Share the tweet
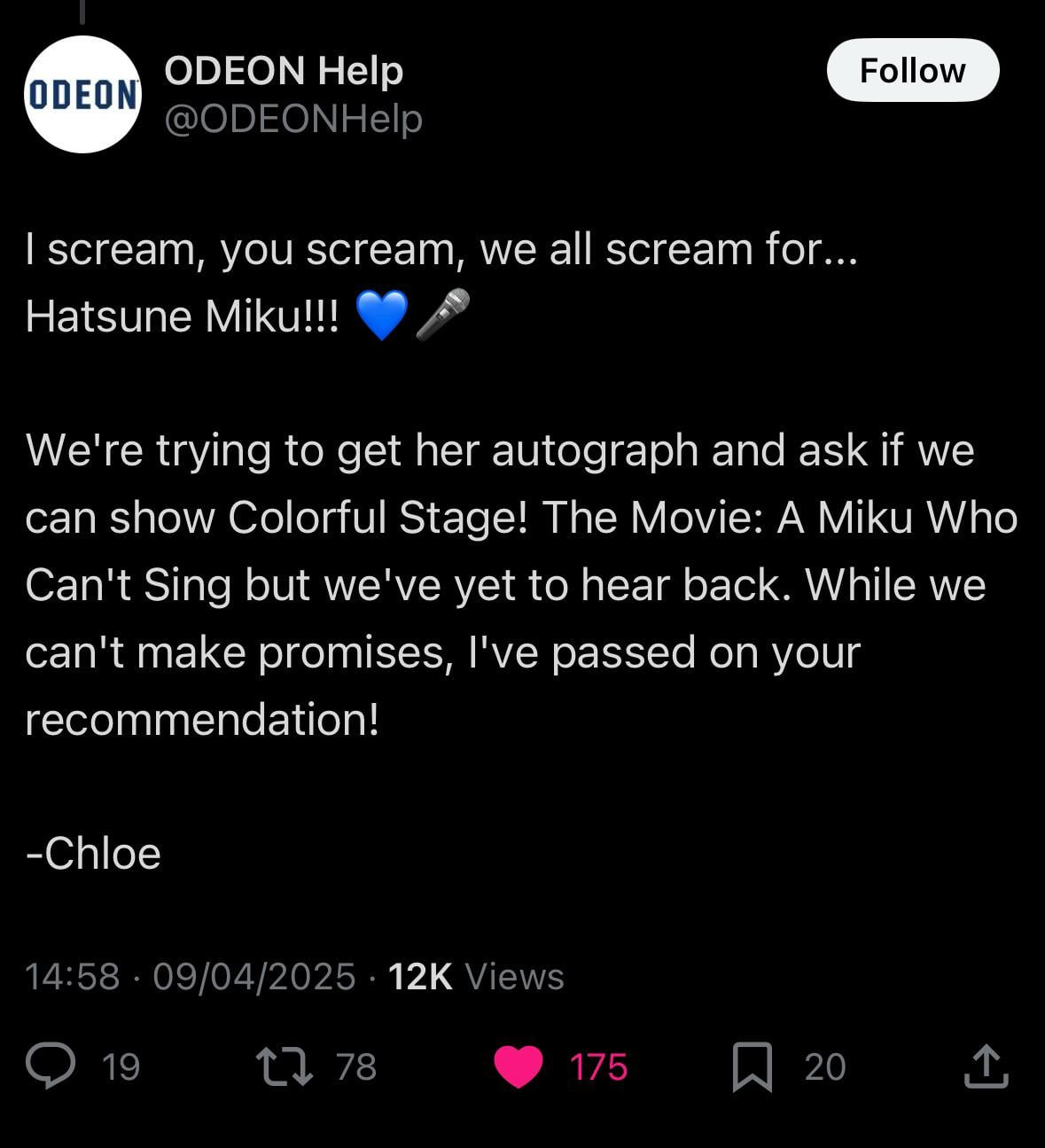 [986, 1066]
